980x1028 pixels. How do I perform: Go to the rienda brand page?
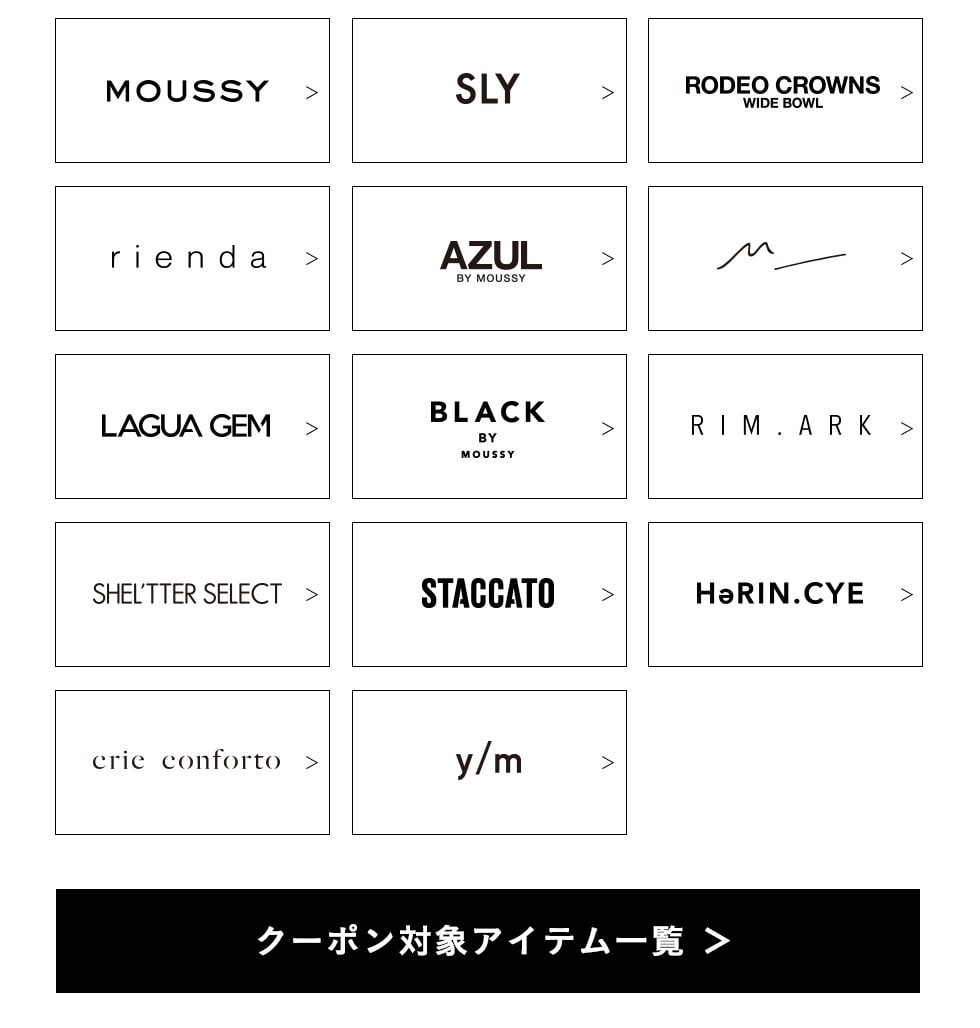pos(192,259)
